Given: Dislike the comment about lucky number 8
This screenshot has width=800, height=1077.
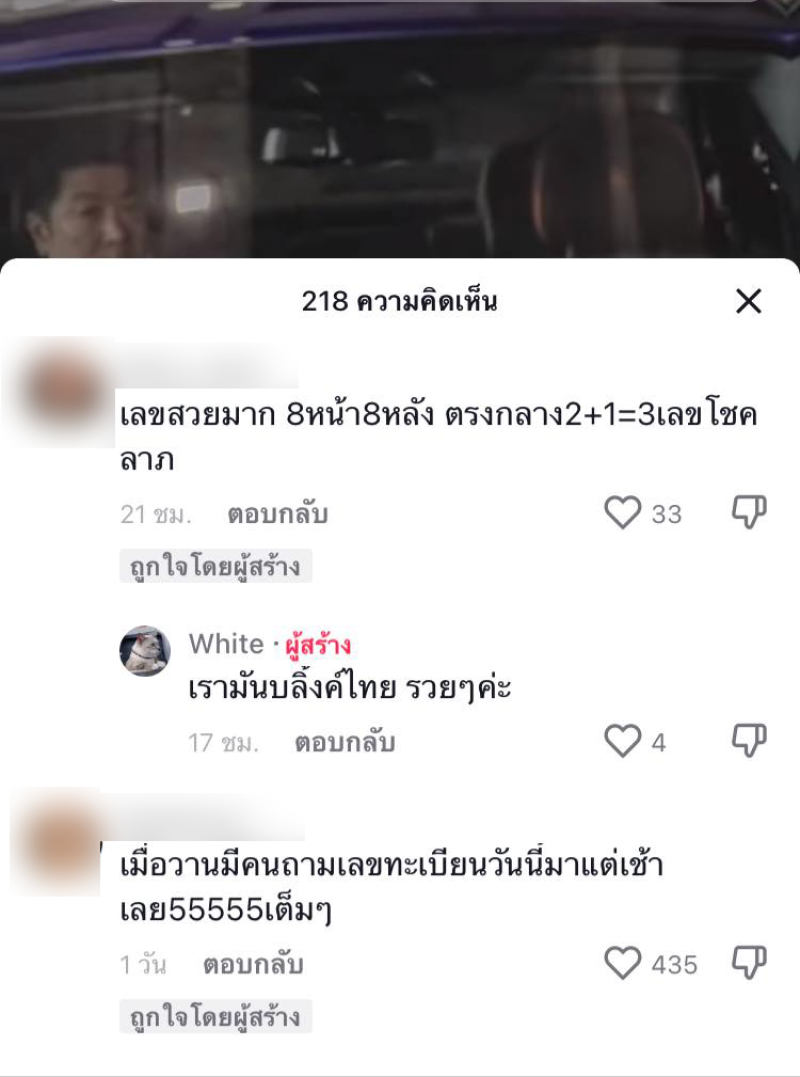Looking at the screenshot, I should pos(749,512).
